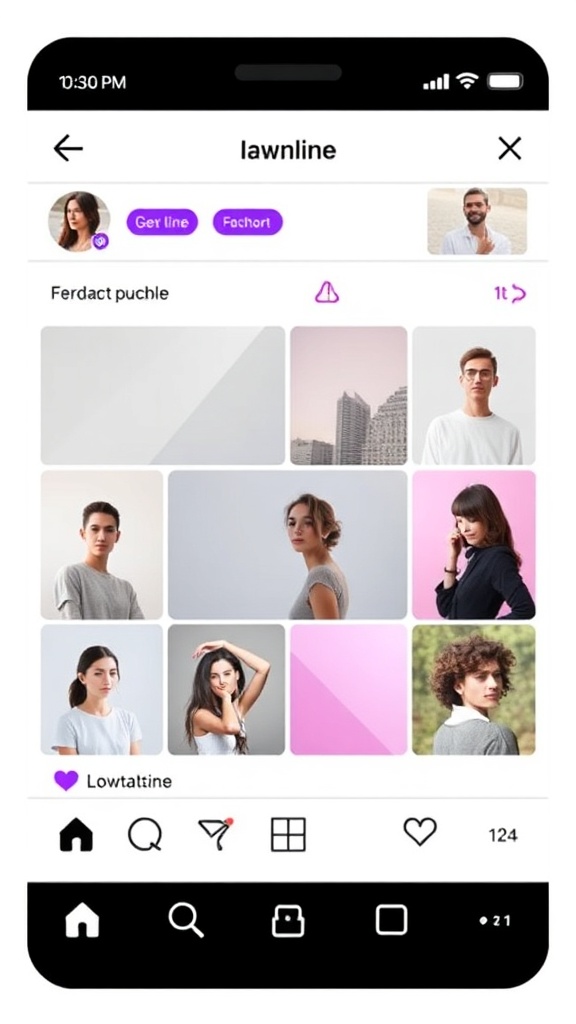The height and width of the screenshot is (1024, 576).
Task: Tap the purple 1t arrow
Action: pos(509,293)
